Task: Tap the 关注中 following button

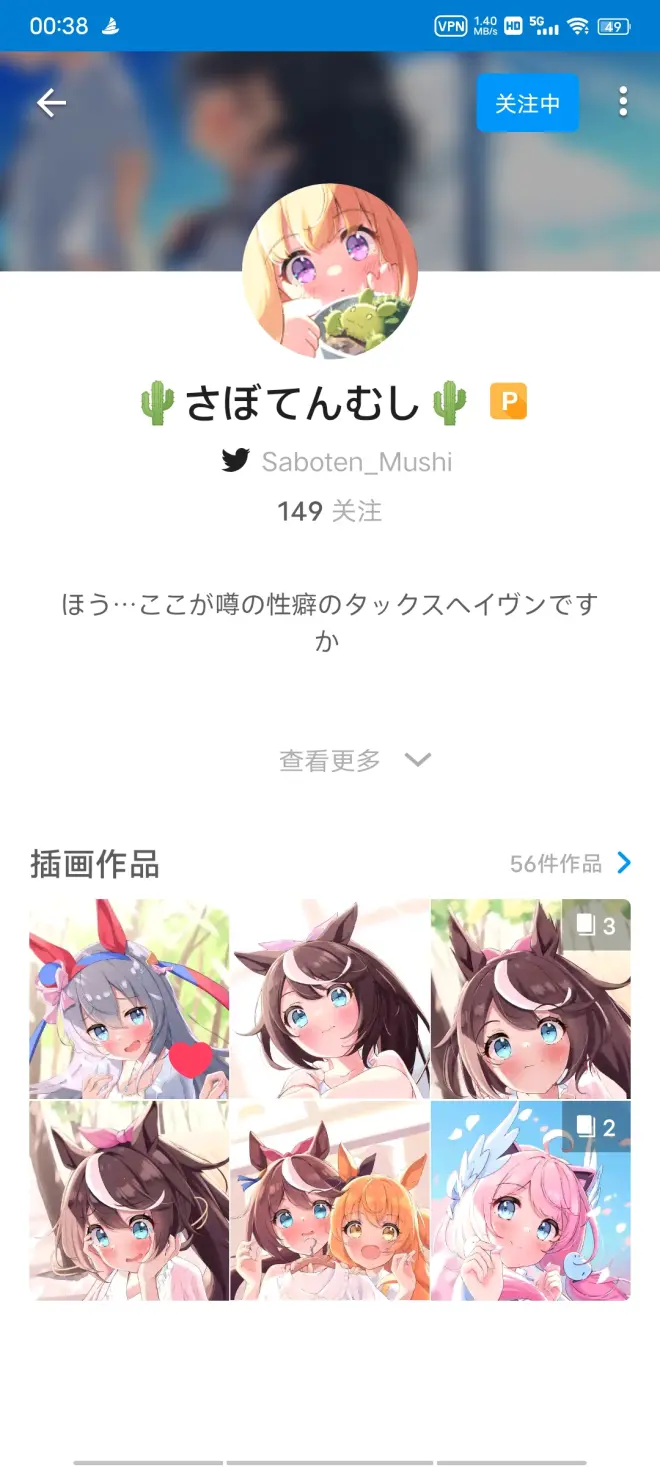Action: [527, 103]
